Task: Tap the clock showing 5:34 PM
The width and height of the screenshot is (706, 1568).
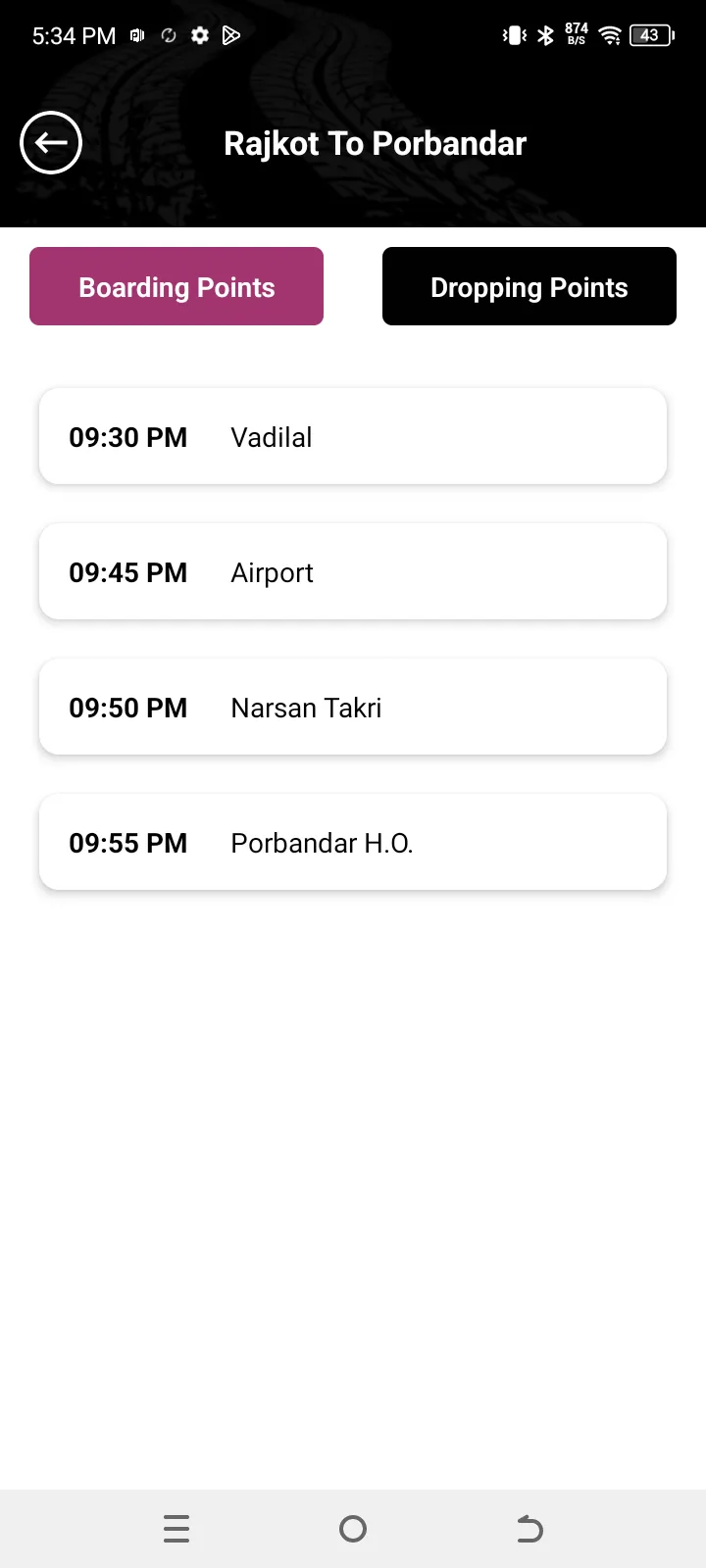Action: click(x=74, y=35)
